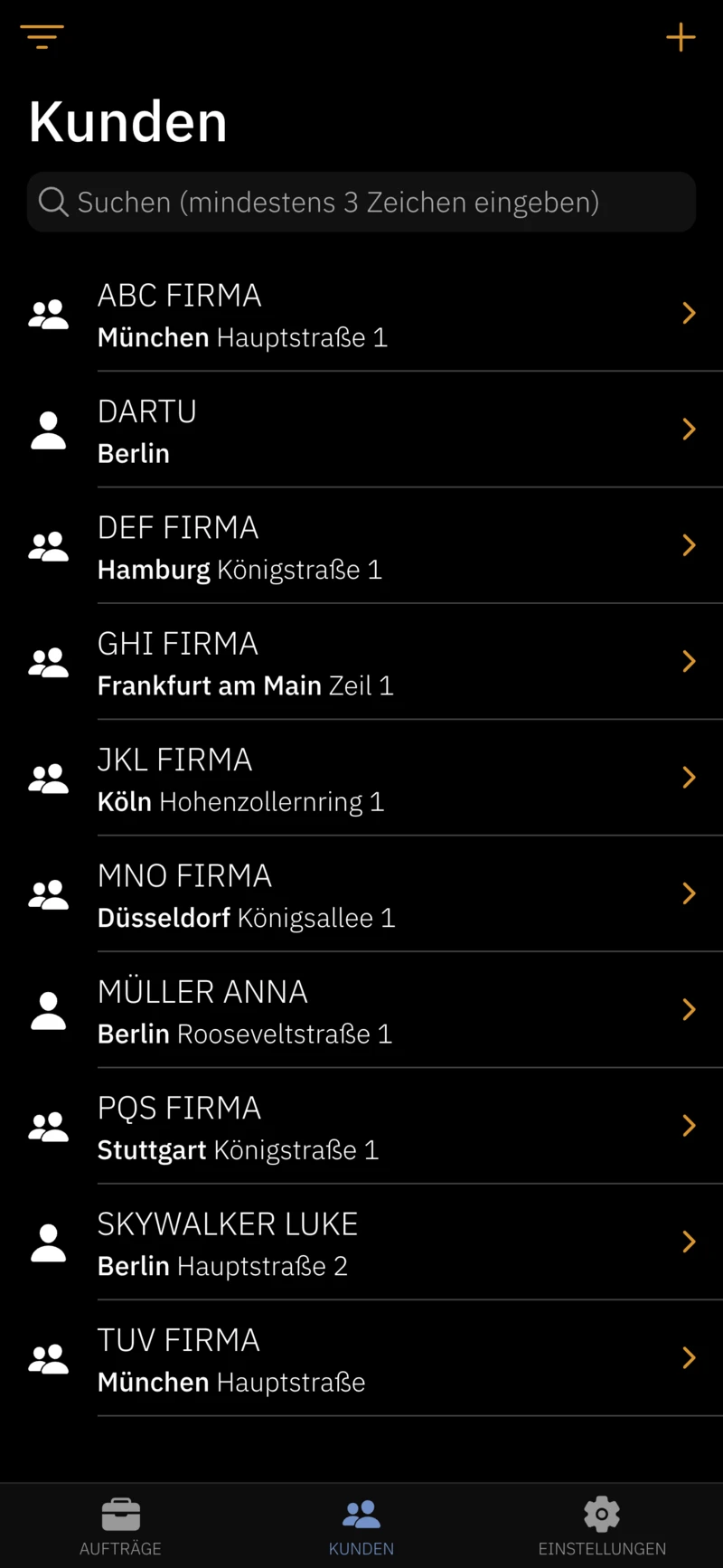Open SKYWALKER LUKE customer entry
Image resolution: width=723 pixels, height=1568 pixels.
(361, 1242)
